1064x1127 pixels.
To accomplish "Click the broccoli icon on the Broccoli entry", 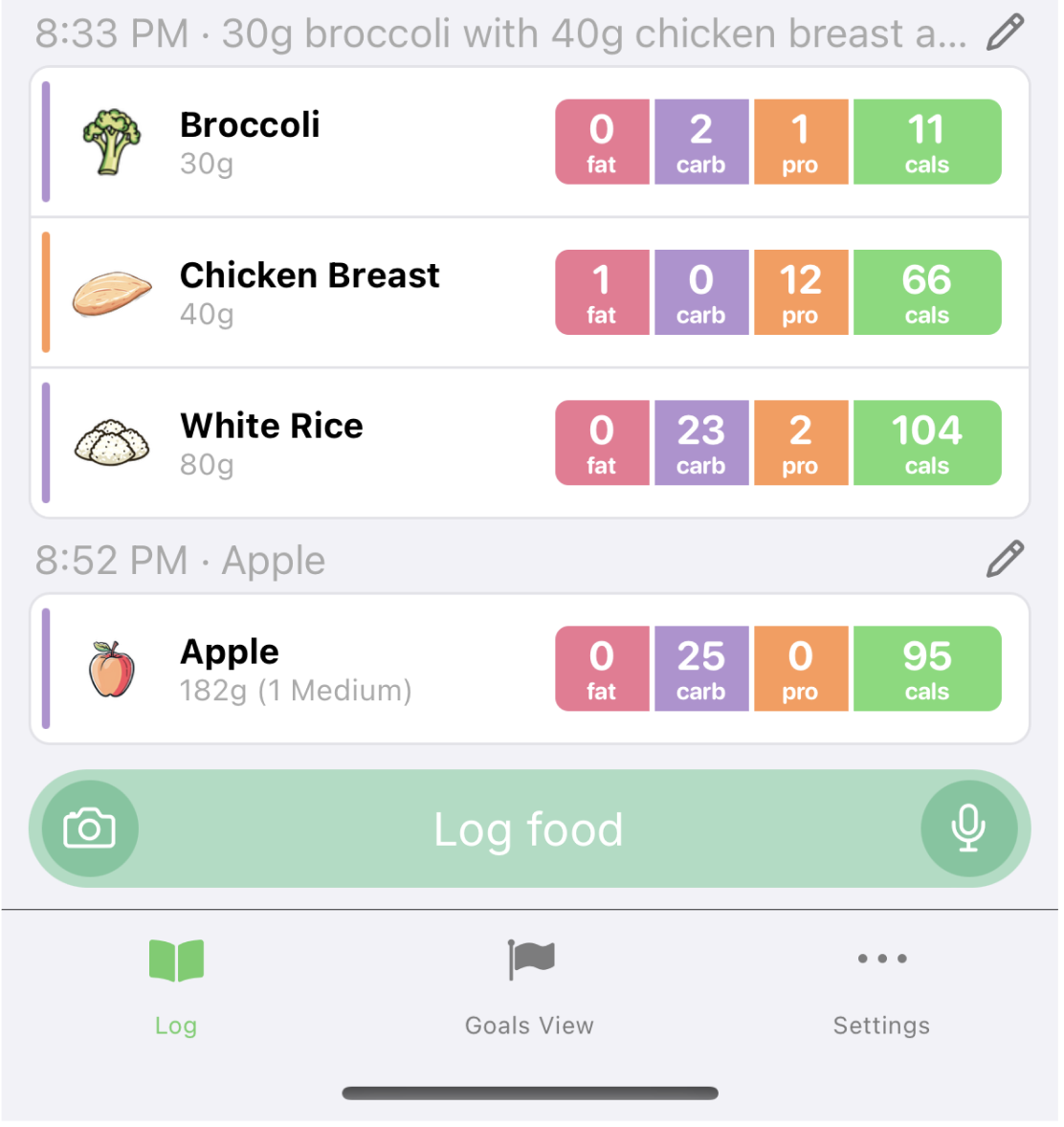I will point(110,140).
